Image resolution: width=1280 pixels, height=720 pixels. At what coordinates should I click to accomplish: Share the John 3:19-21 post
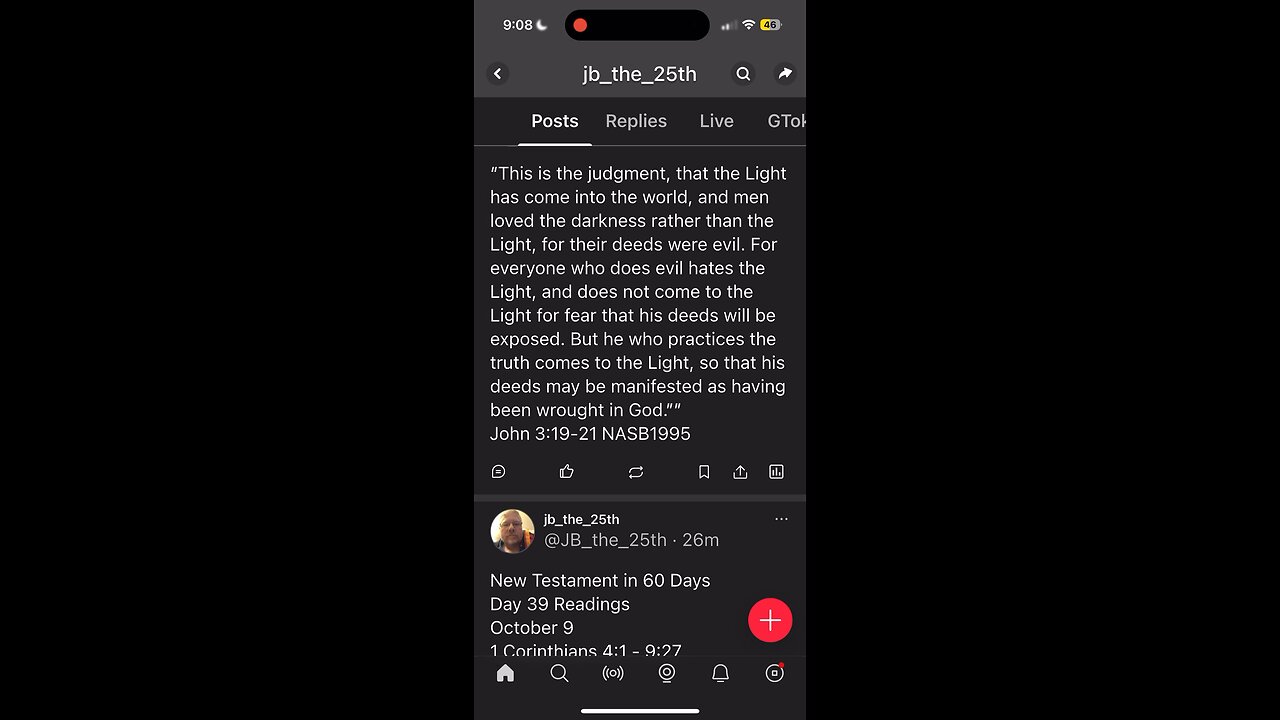click(740, 472)
